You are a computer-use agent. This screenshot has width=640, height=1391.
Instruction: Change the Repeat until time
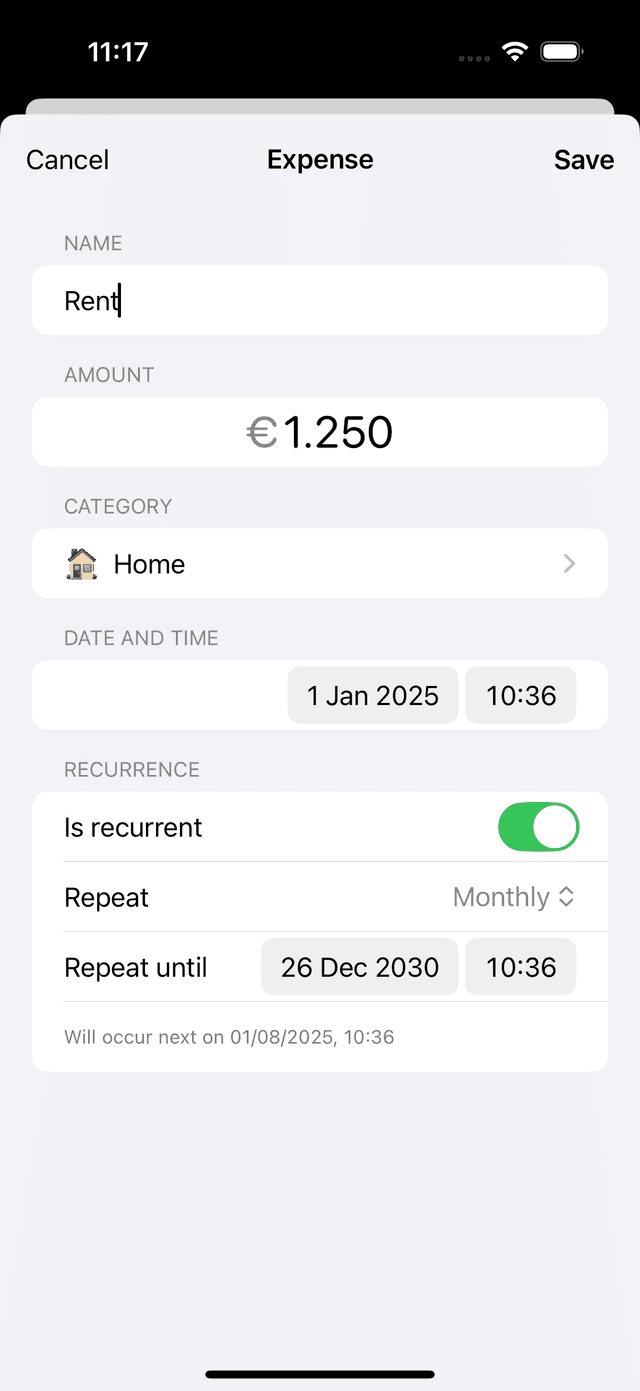(520, 967)
